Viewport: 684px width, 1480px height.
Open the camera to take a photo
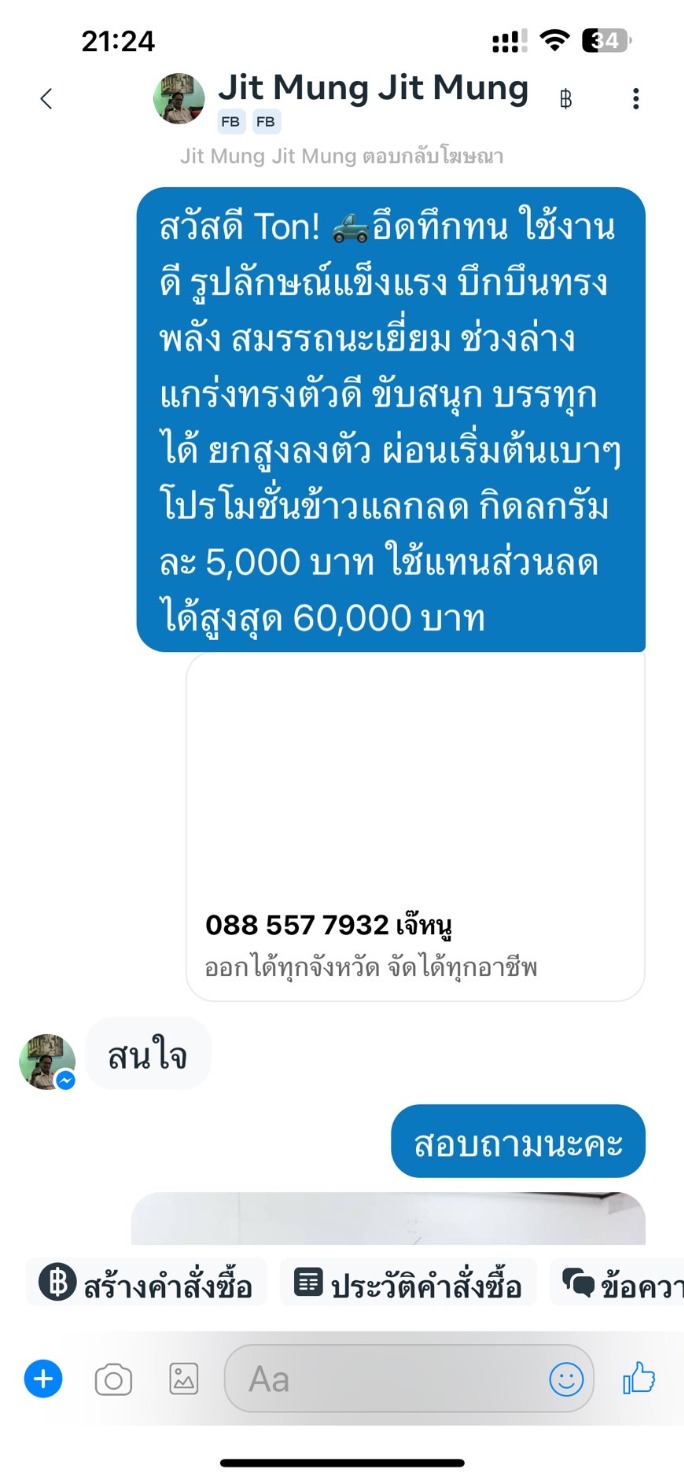point(113,1381)
